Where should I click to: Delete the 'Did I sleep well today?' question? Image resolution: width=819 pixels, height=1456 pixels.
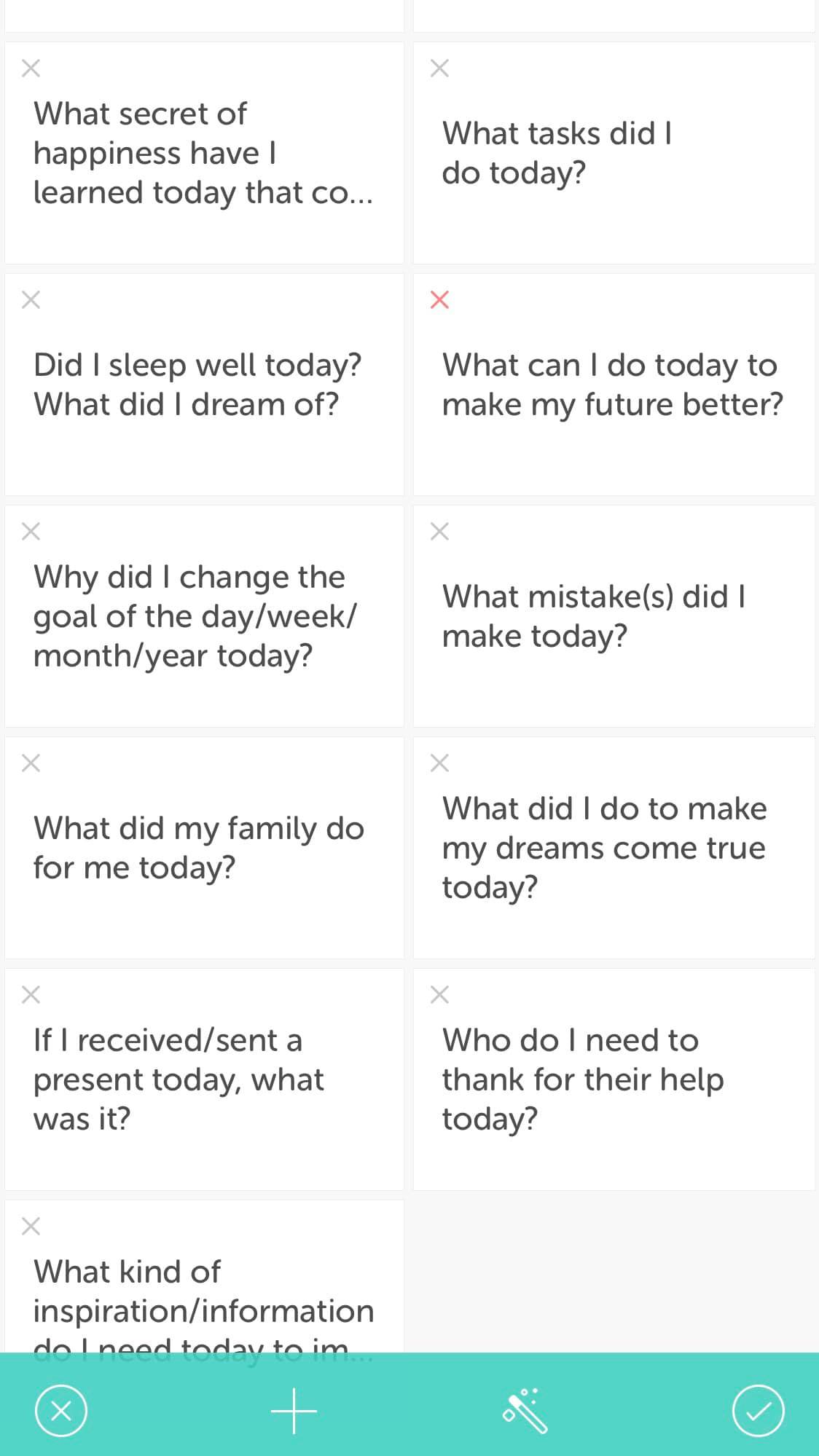[31, 300]
